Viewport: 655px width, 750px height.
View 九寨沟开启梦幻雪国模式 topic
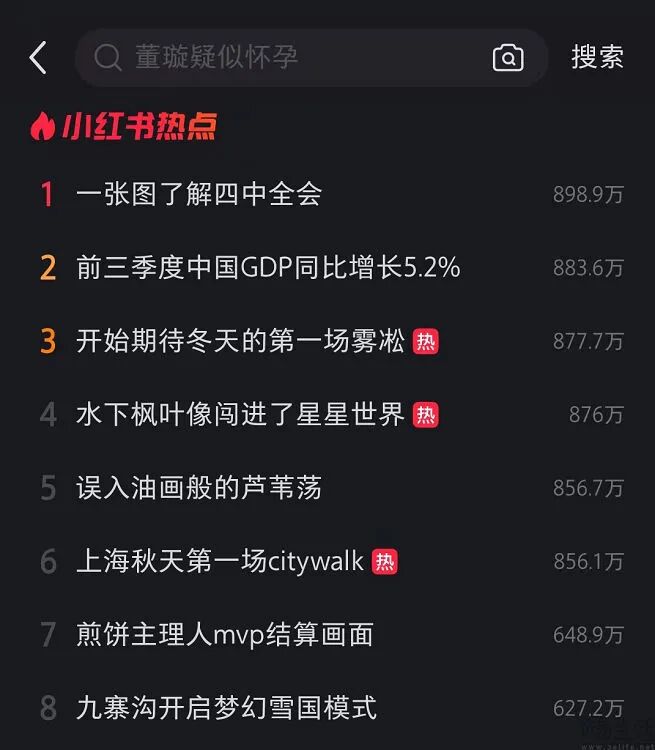pyautogui.click(x=227, y=708)
